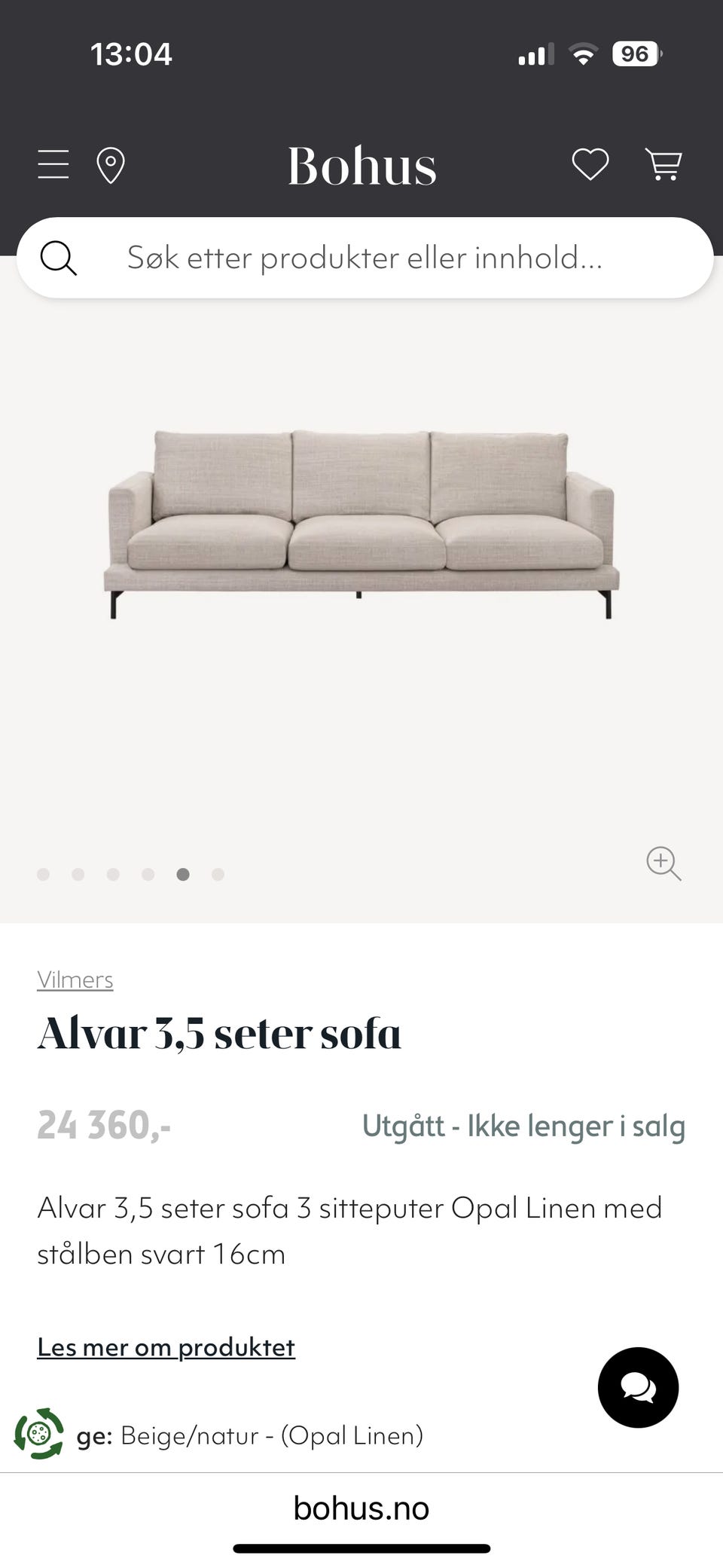The width and height of the screenshot is (723, 1568).
Task: Open the store locator pin
Action: tap(111, 165)
